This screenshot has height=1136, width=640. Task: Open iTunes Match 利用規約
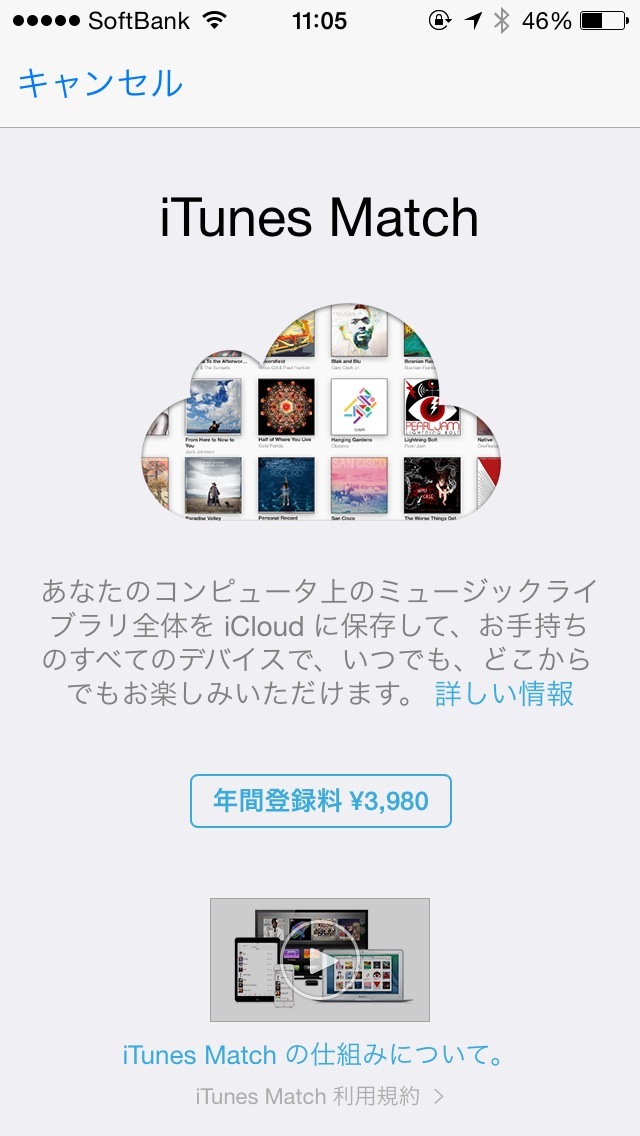[x=320, y=1096]
